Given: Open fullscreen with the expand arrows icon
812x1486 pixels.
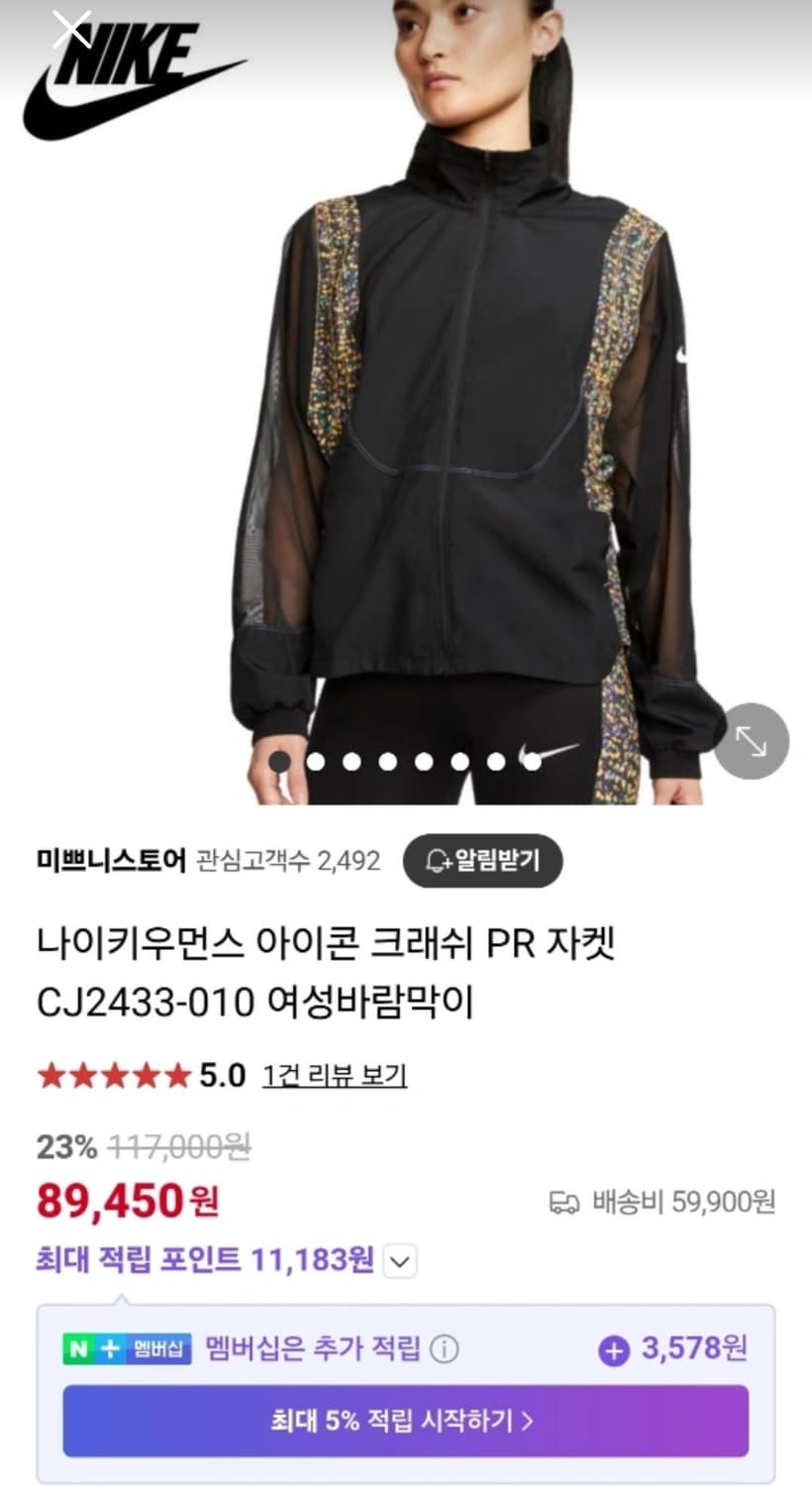Looking at the screenshot, I should click(x=750, y=741).
